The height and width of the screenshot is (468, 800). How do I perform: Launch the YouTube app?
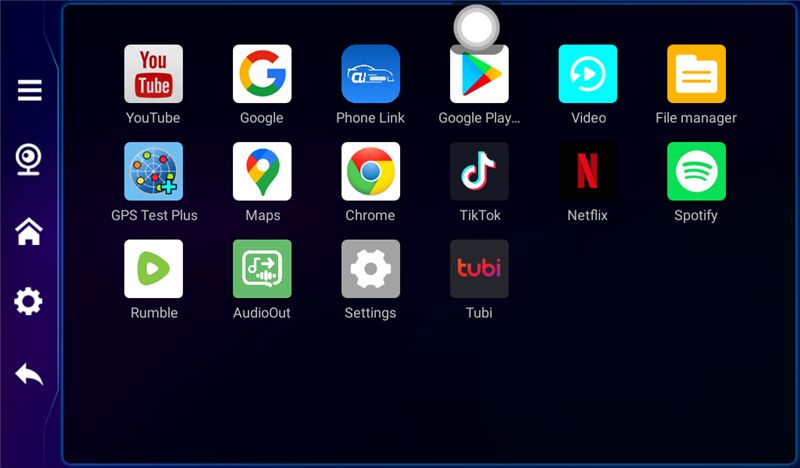tap(153, 74)
